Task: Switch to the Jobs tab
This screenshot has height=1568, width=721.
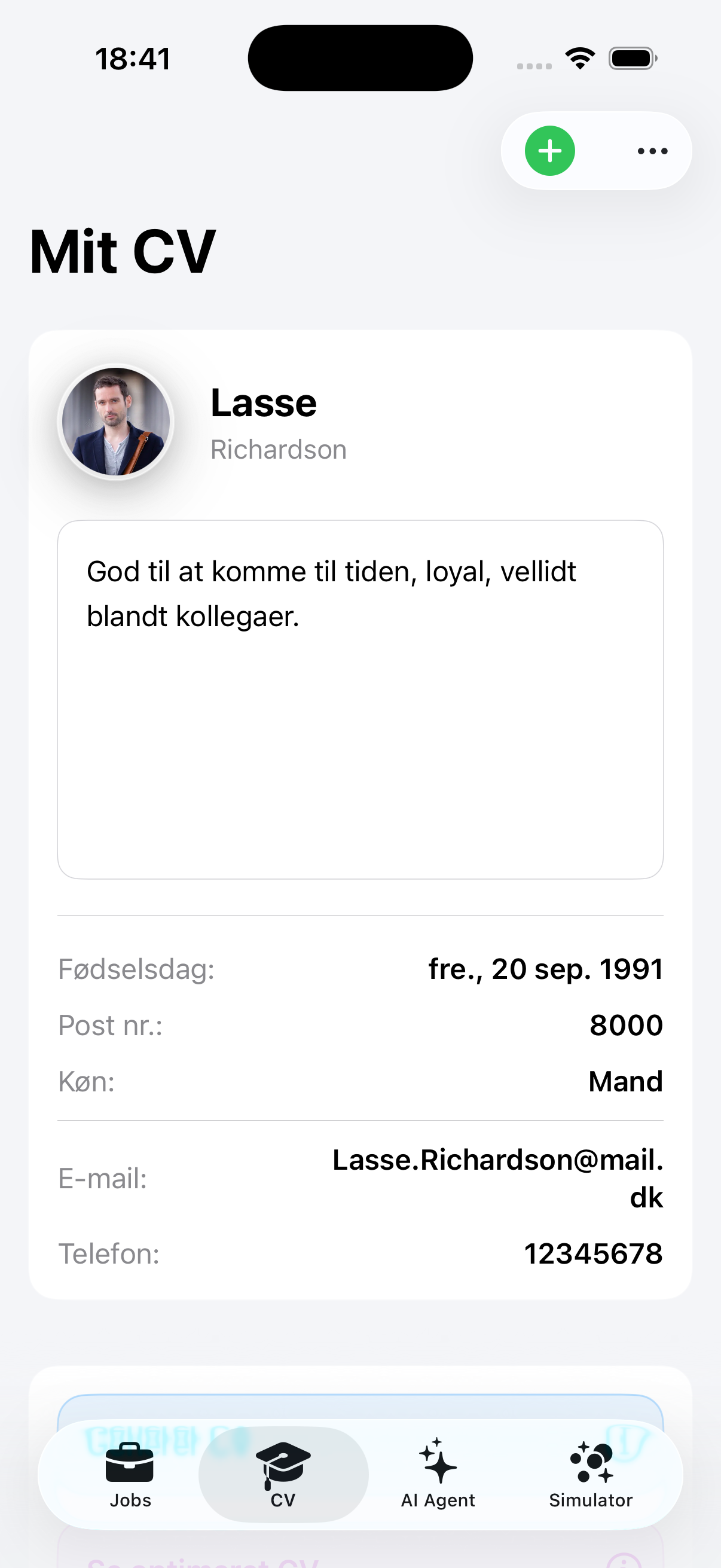Action: [x=130, y=1474]
